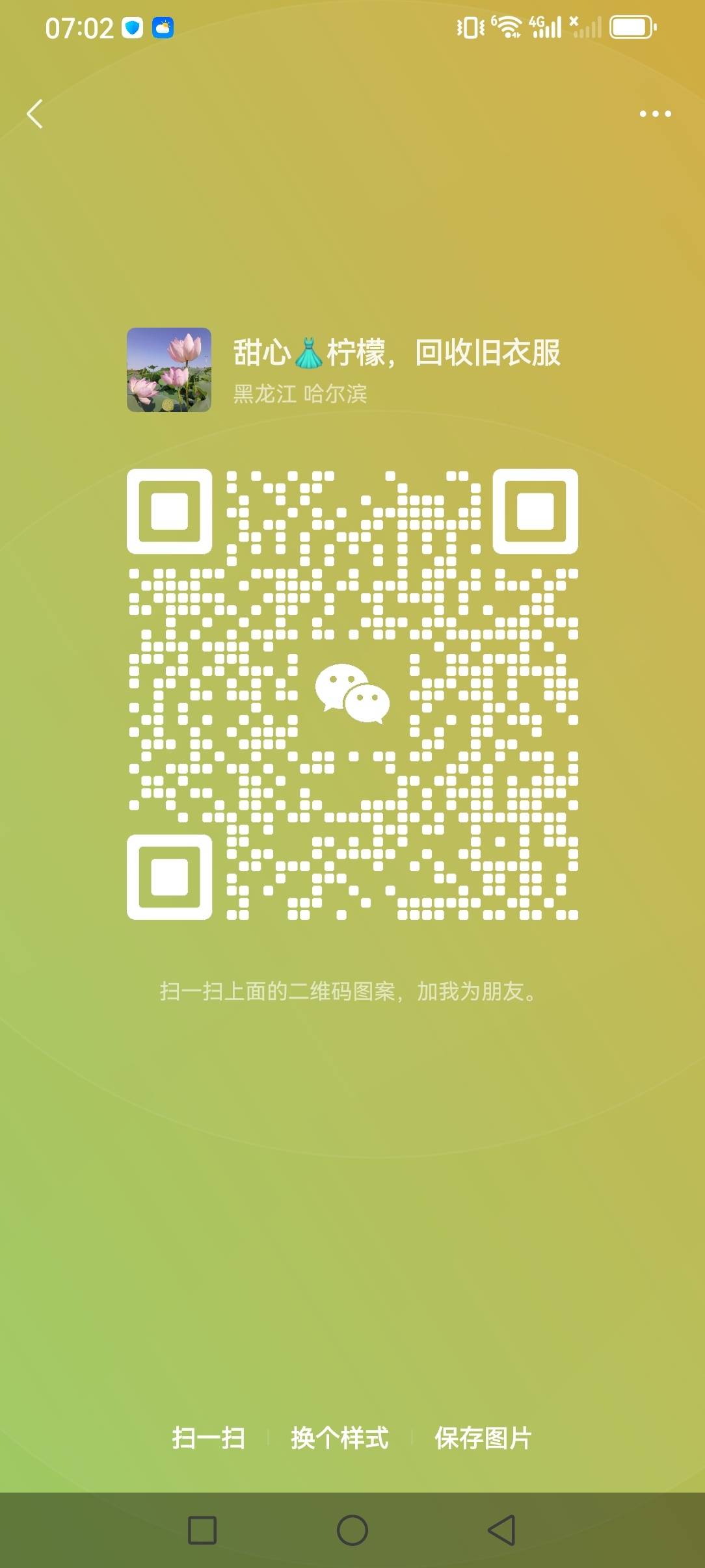
Task: Open the three-dot overflow menu
Action: (655, 114)
